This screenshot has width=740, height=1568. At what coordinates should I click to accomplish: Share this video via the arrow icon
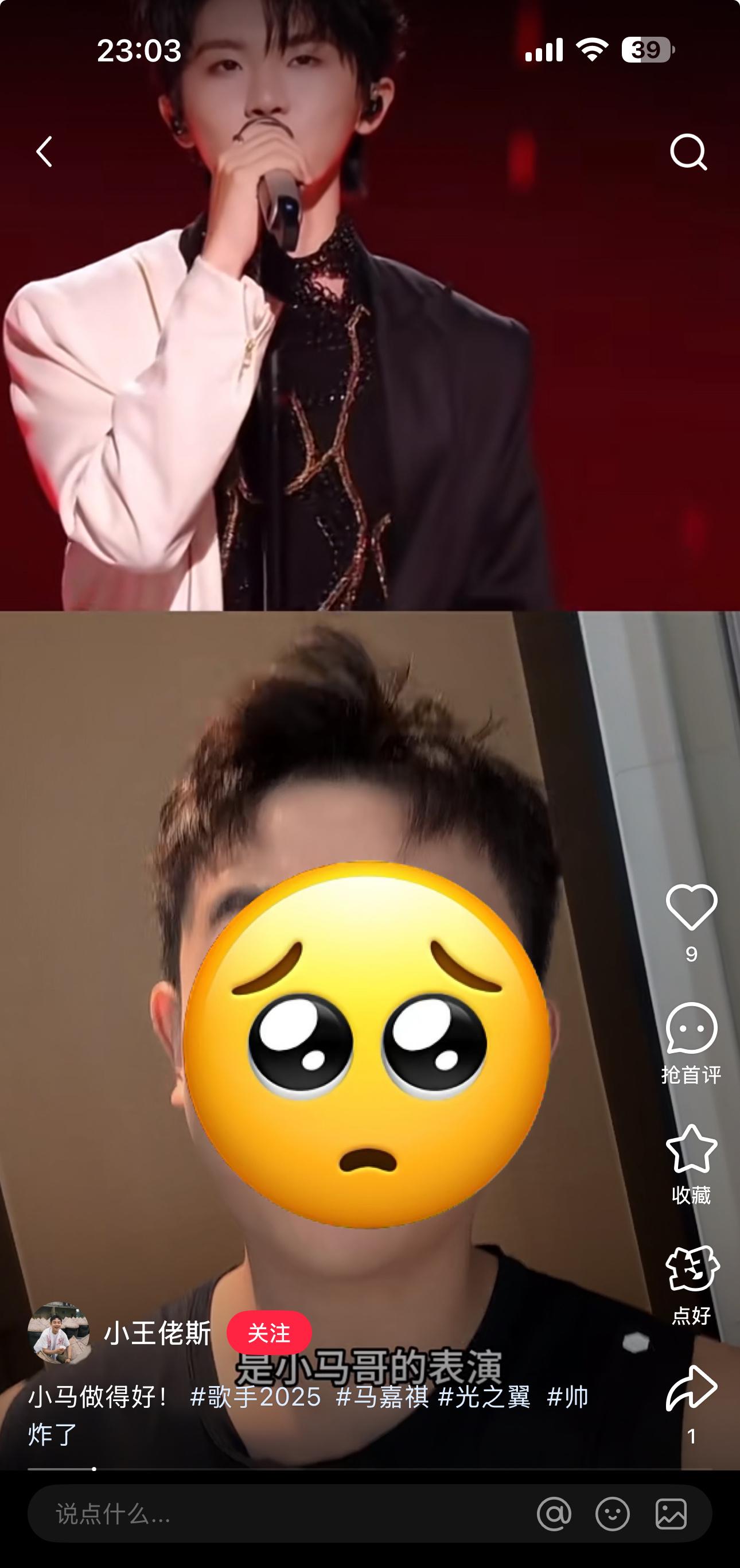691,1389
